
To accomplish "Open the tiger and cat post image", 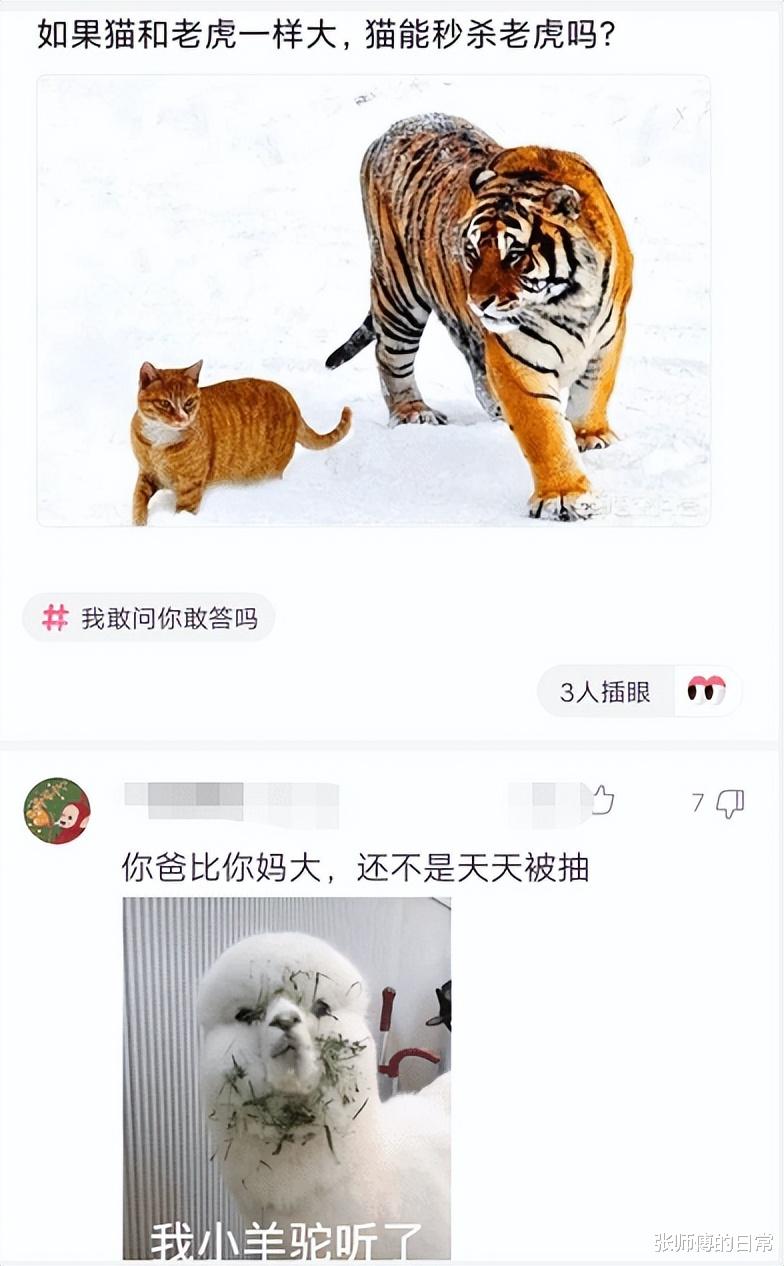I will coord(373,300).
